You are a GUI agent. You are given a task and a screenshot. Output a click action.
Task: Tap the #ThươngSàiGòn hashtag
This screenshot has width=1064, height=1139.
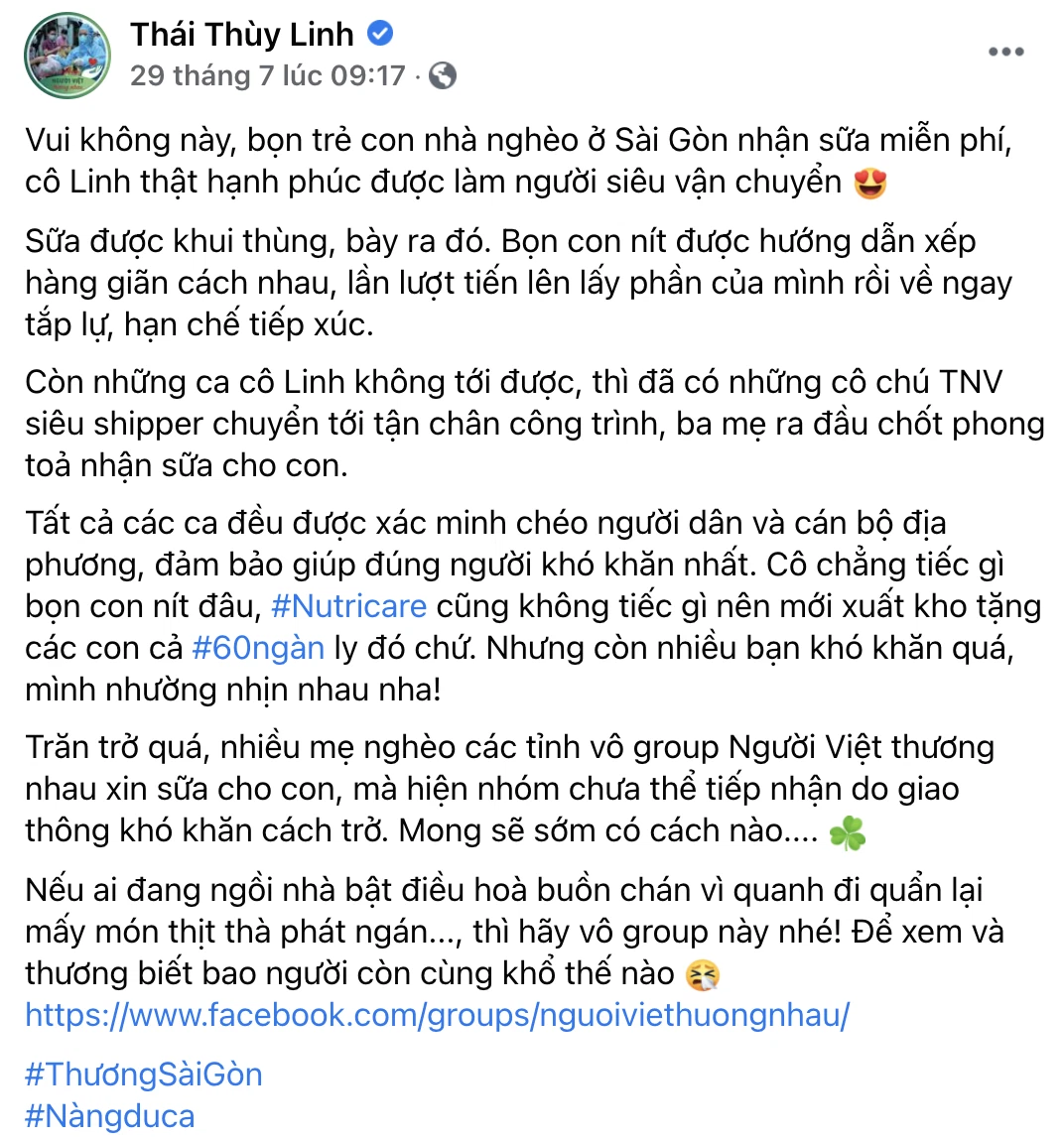click(x=143, y=1075)
